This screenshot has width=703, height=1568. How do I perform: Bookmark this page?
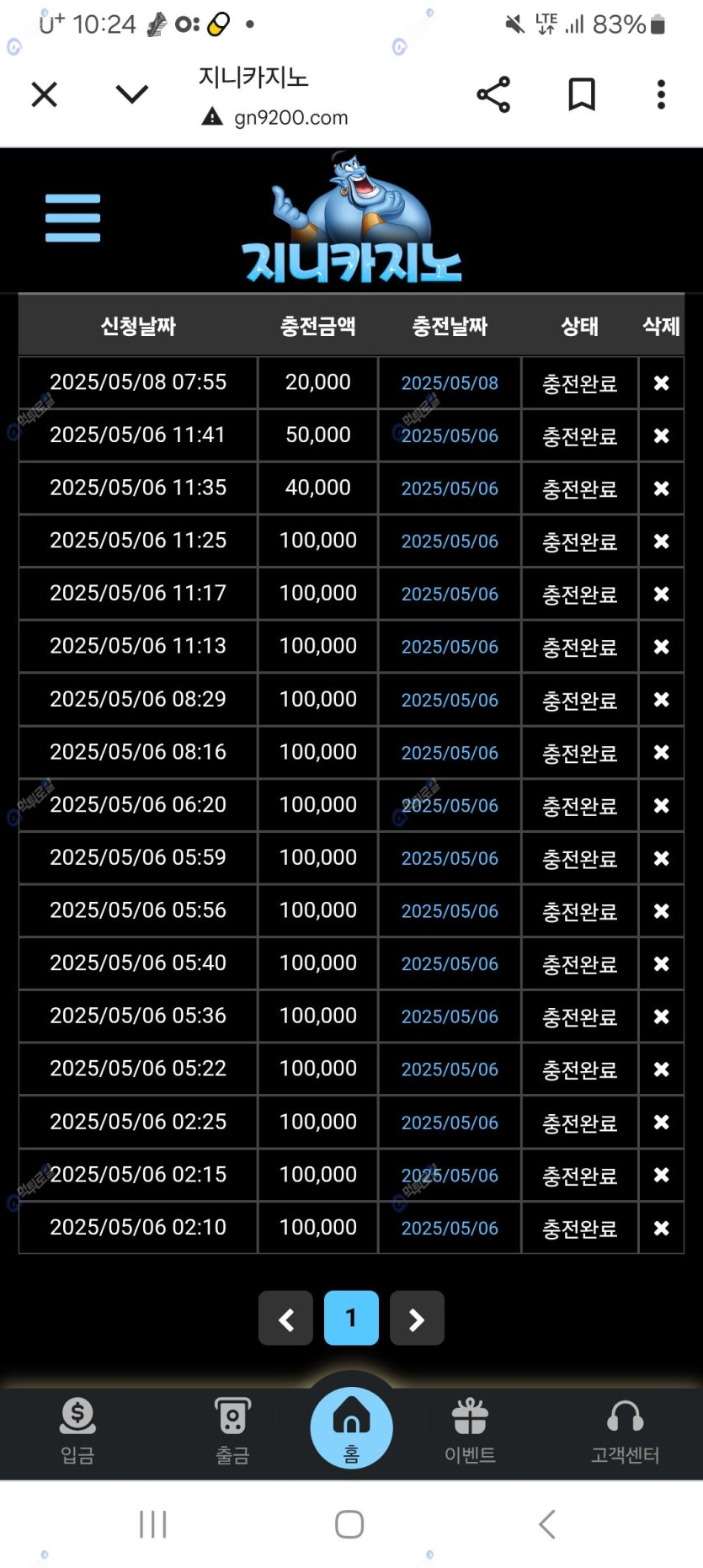click(x=582, y=94)
